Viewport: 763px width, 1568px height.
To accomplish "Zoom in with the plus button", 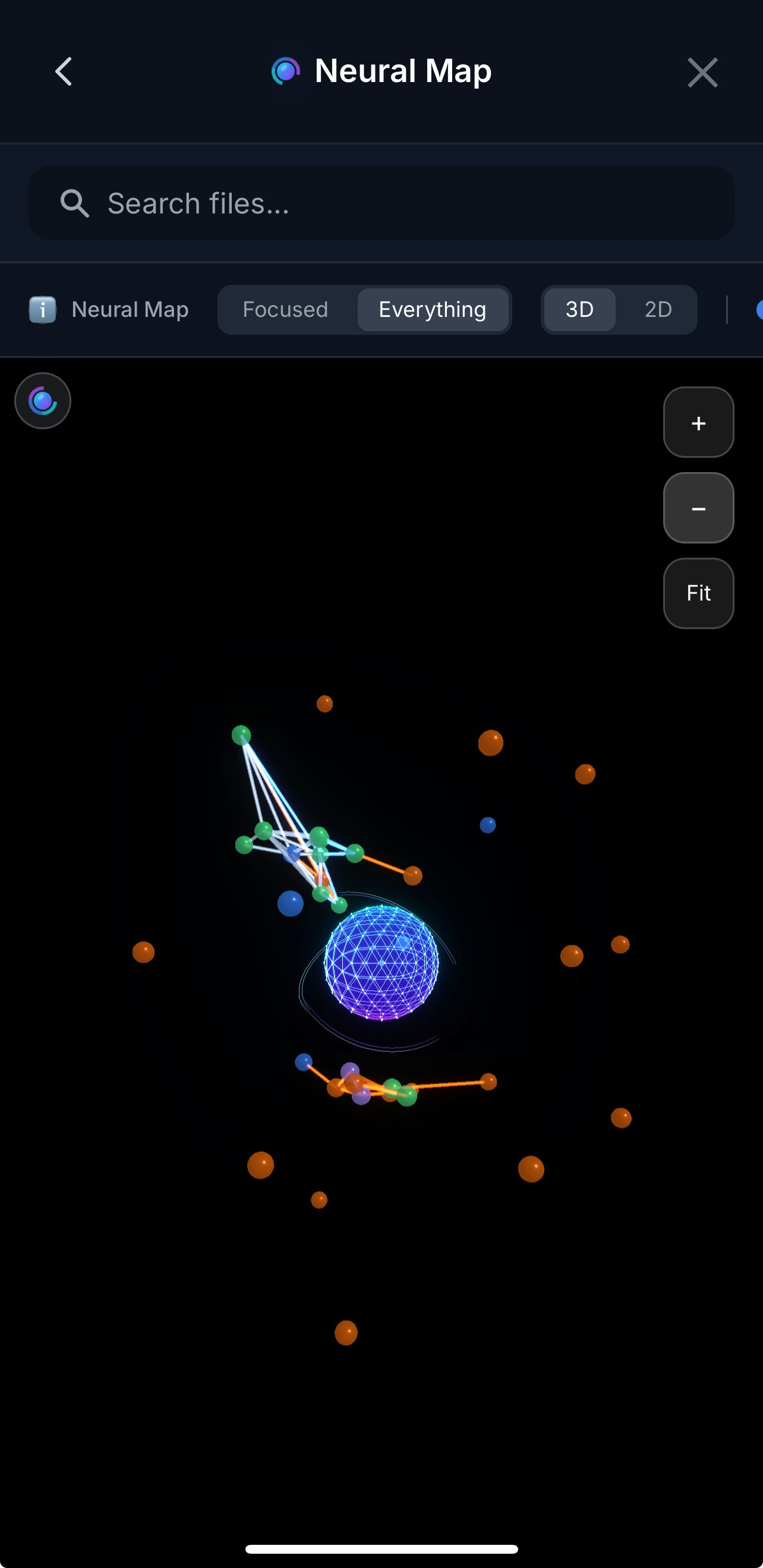I will [x=698, y=422].
